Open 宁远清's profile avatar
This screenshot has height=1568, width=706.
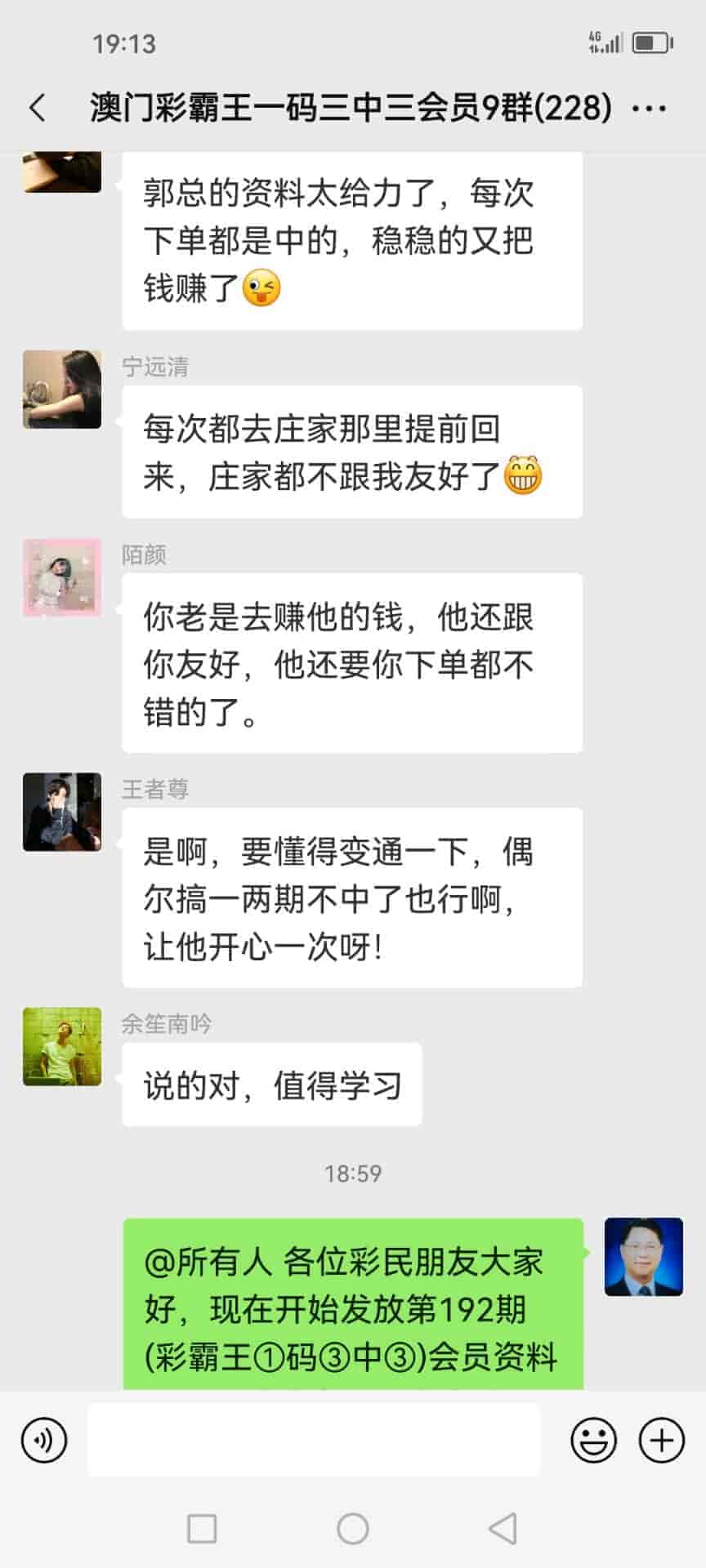click(x=62, y=390)
